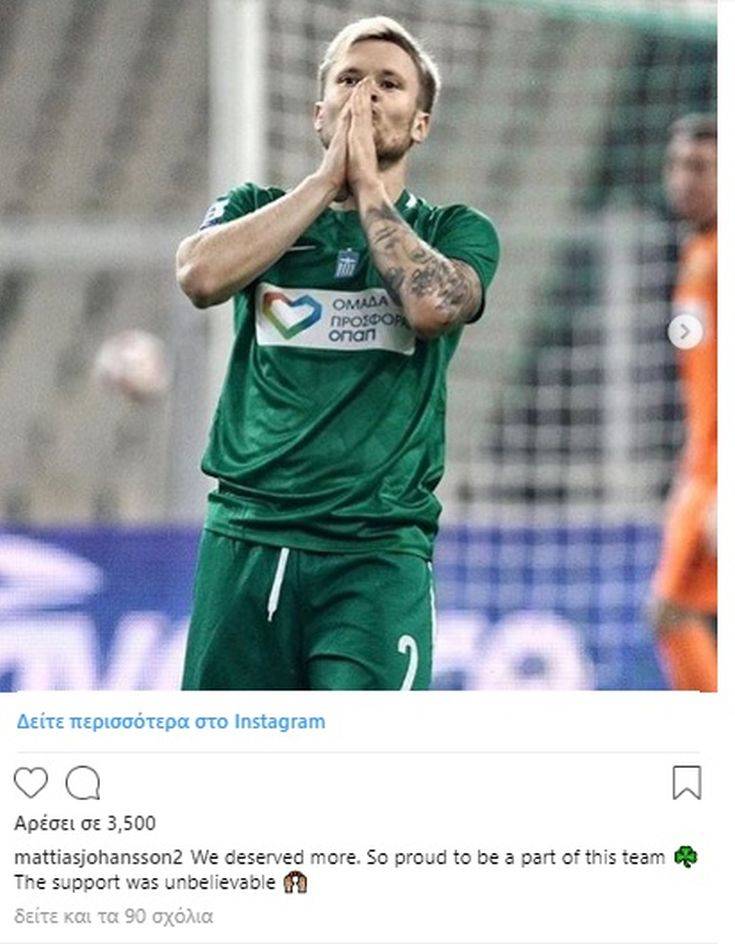Open the mattiasjohansson2 profile

[98, 857]
